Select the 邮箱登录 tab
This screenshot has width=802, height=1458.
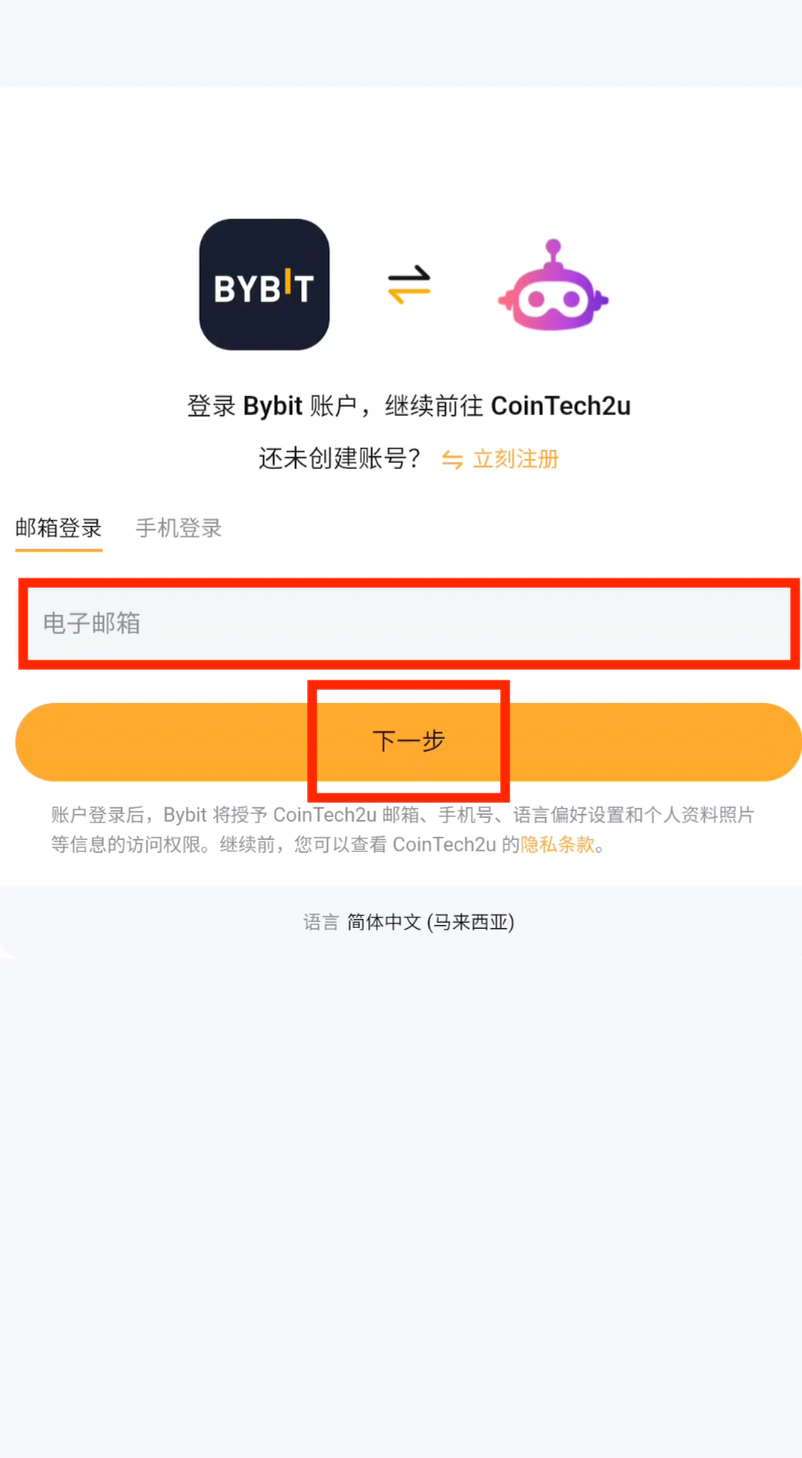pyautogui.click(x=57, y=528)
